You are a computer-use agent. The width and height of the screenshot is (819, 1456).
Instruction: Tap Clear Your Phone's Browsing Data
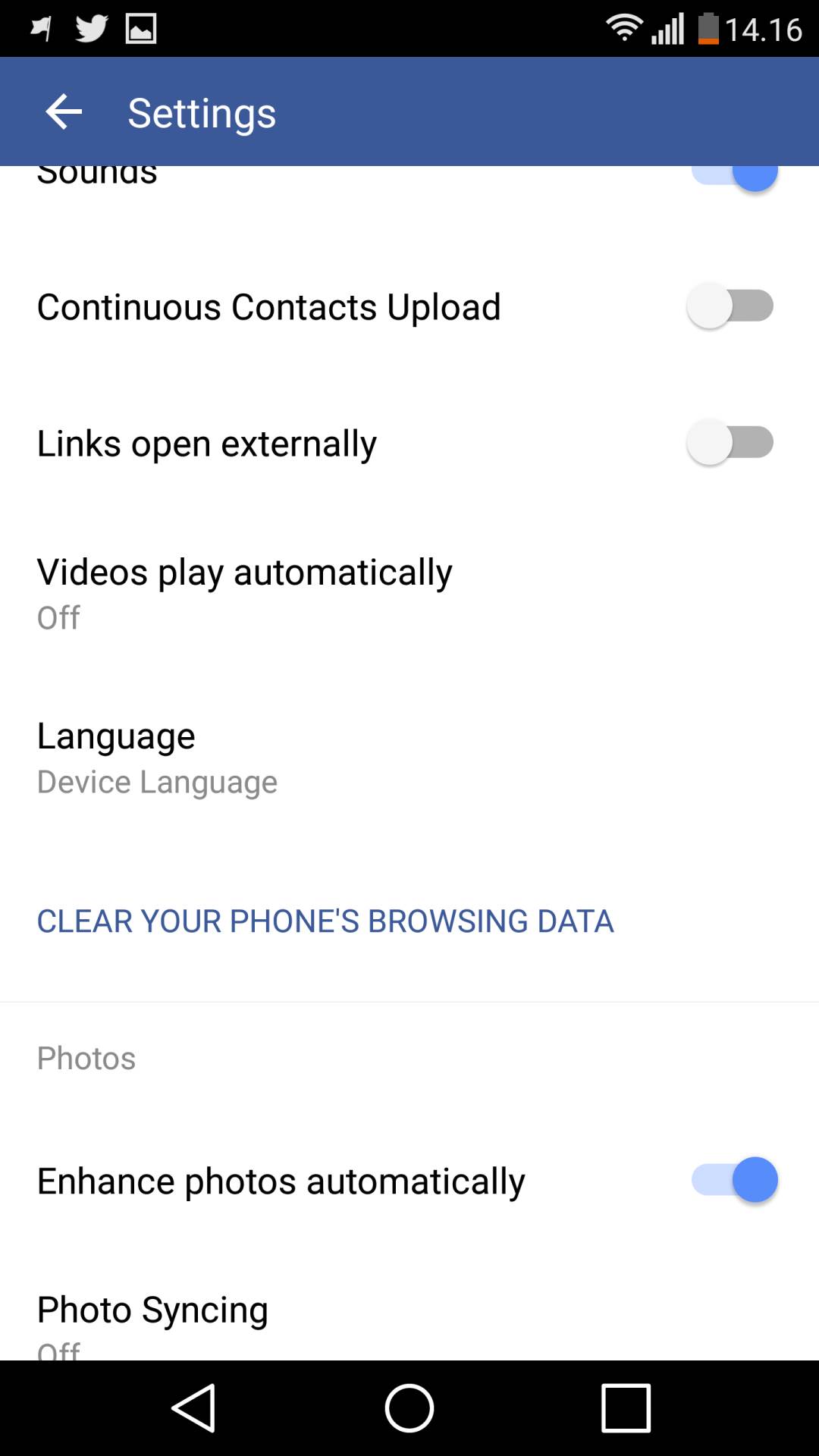tap(325, 921)
